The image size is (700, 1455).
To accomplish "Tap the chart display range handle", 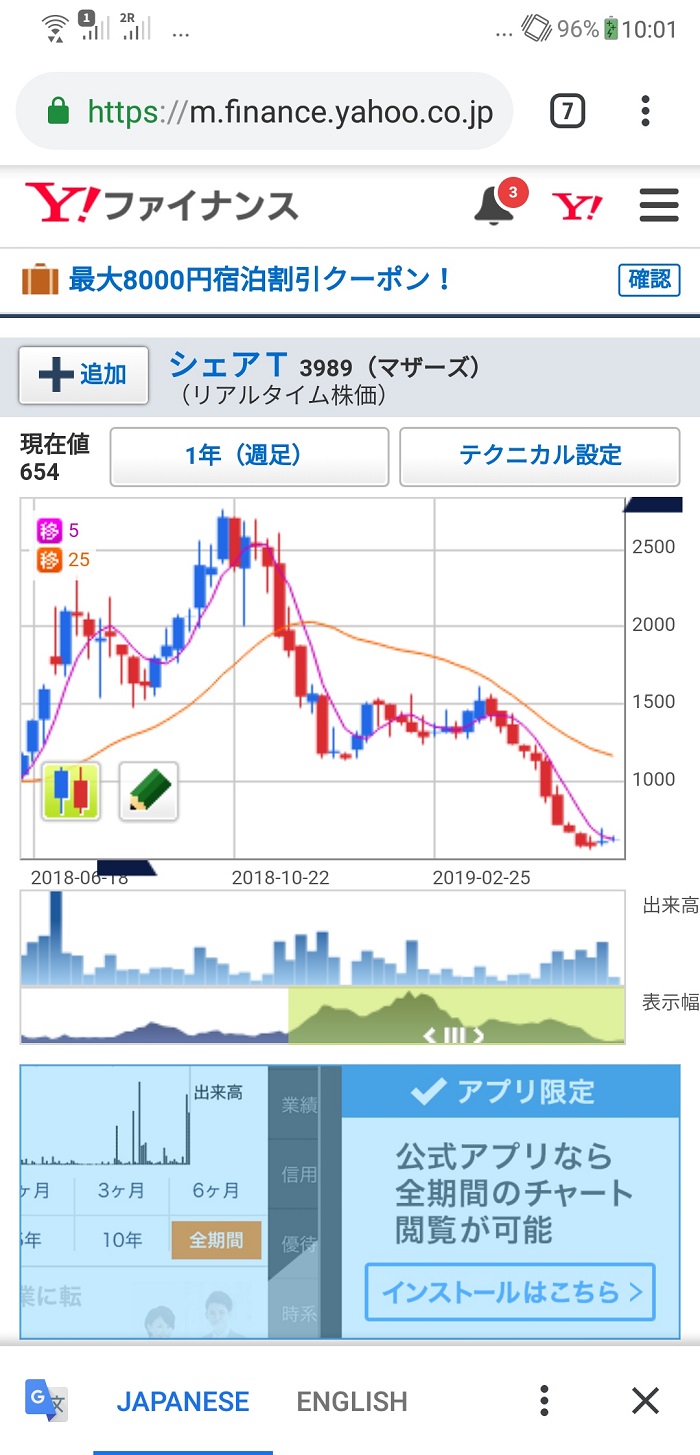I will [453, 1035].
